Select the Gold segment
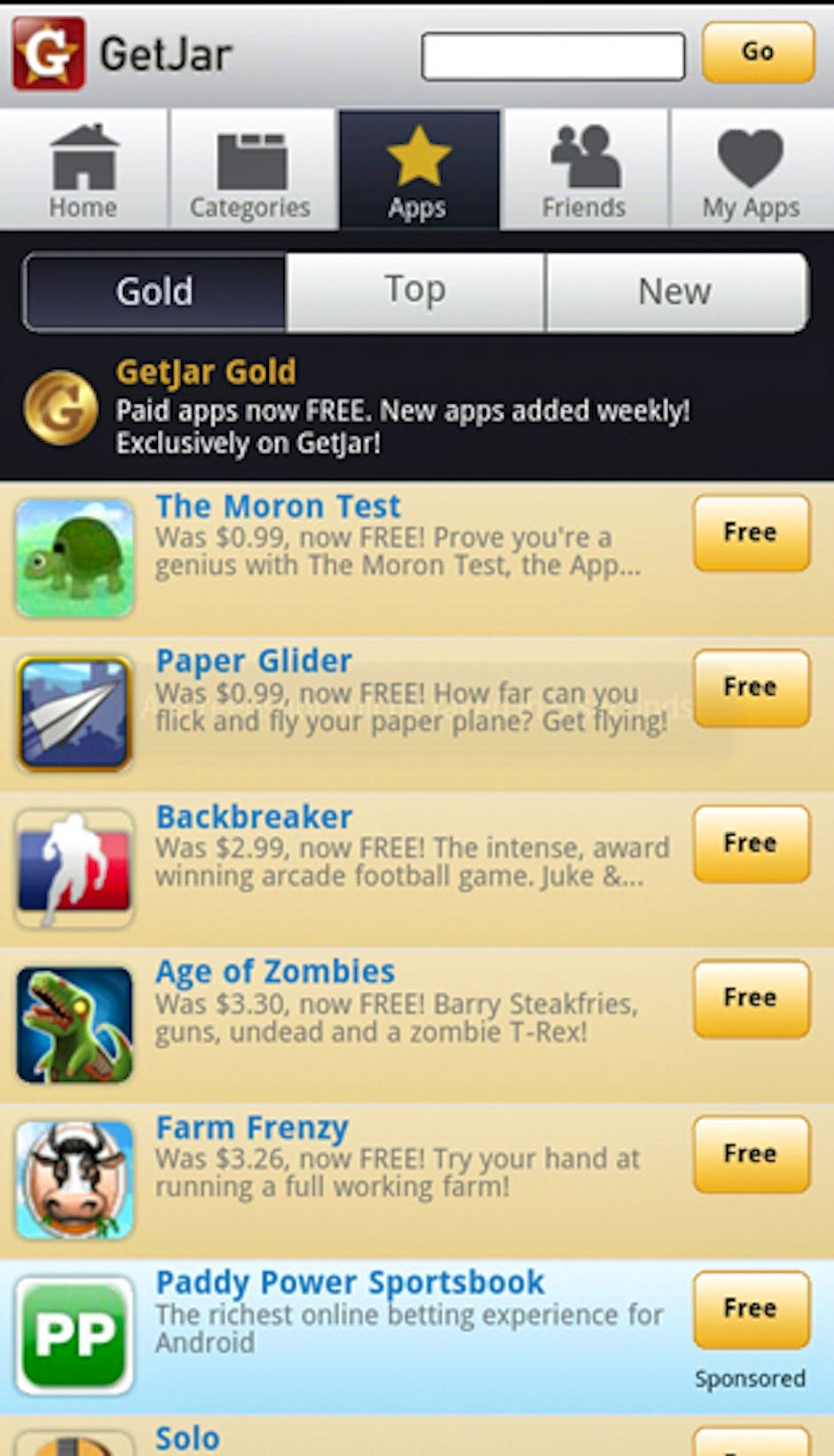The height and width of the screenshot is (1456, 834). tap(154, 292)
